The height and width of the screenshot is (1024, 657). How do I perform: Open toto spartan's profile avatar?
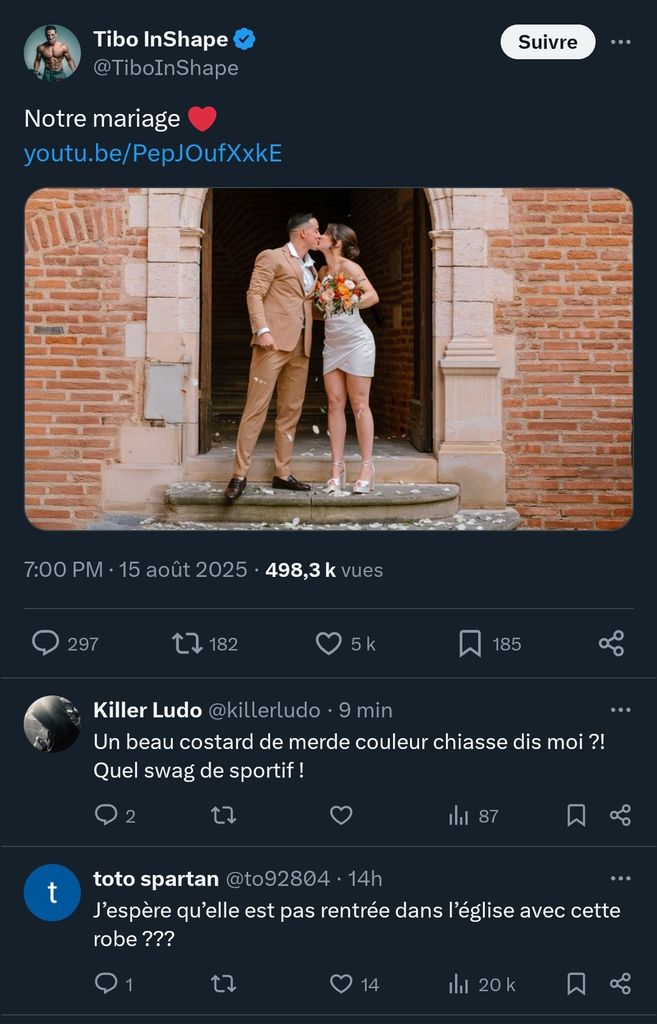point(52,892)
